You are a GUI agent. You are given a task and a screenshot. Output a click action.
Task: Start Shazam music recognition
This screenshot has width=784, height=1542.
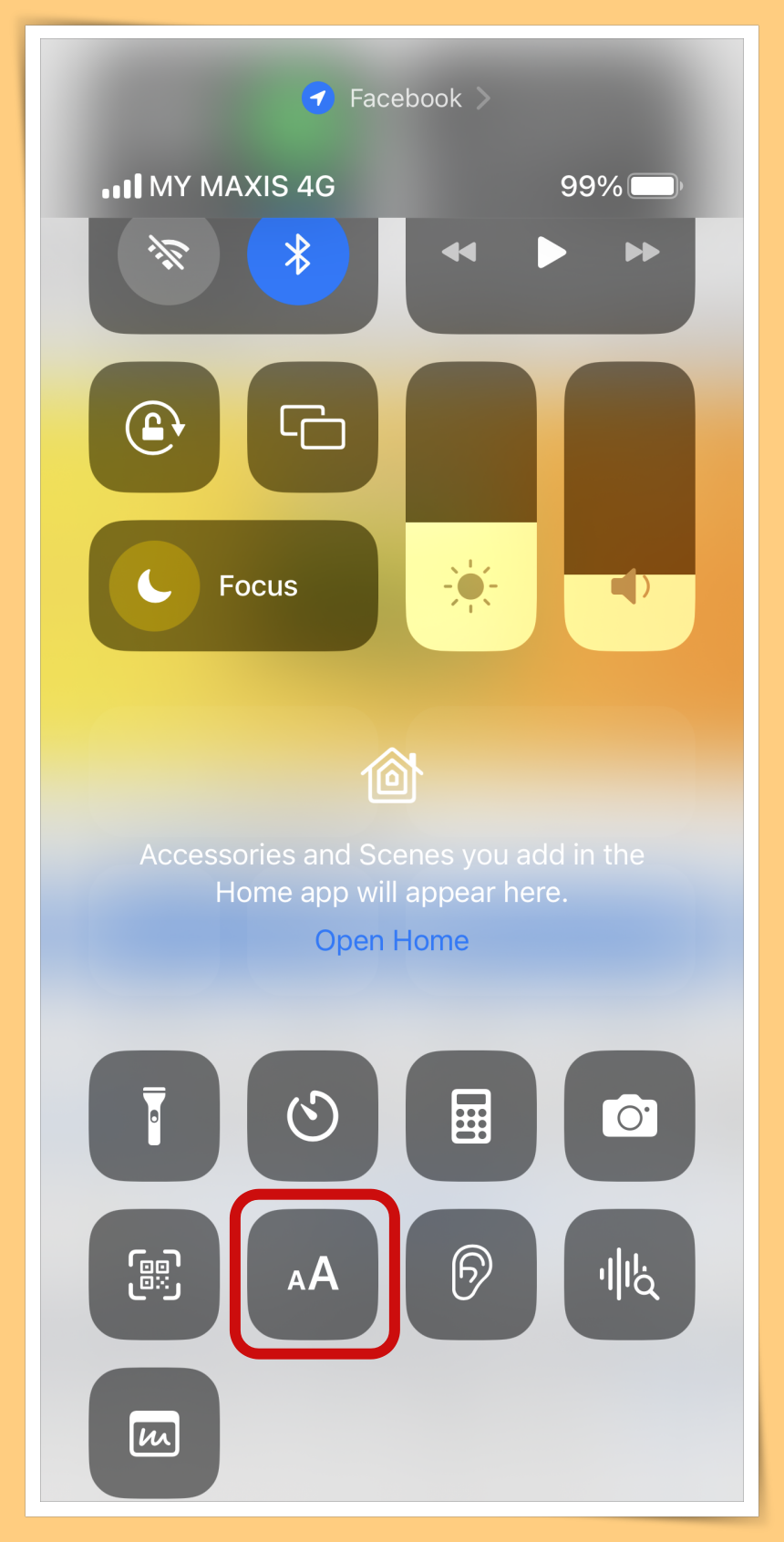(630, 1274)
